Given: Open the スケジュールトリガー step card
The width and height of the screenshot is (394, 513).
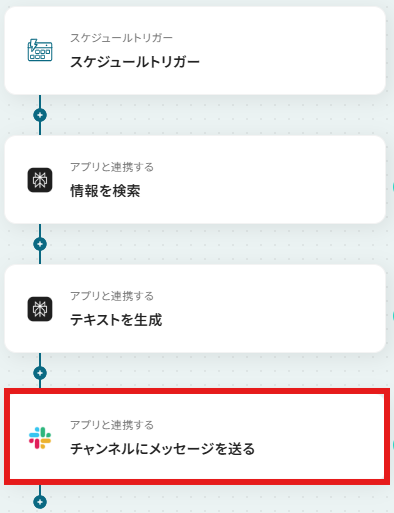Looking at the screenshot, I should (195, 51).
